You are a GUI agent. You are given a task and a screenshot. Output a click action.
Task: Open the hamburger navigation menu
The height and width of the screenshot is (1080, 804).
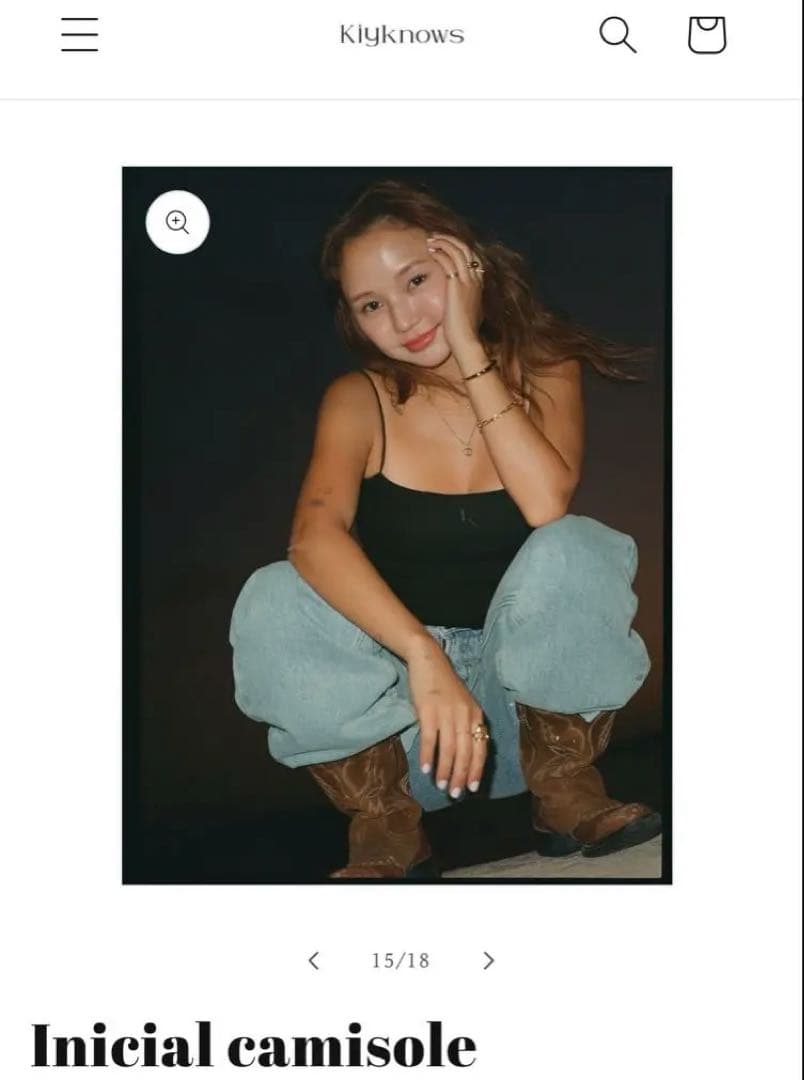click(x=79, y=35)
